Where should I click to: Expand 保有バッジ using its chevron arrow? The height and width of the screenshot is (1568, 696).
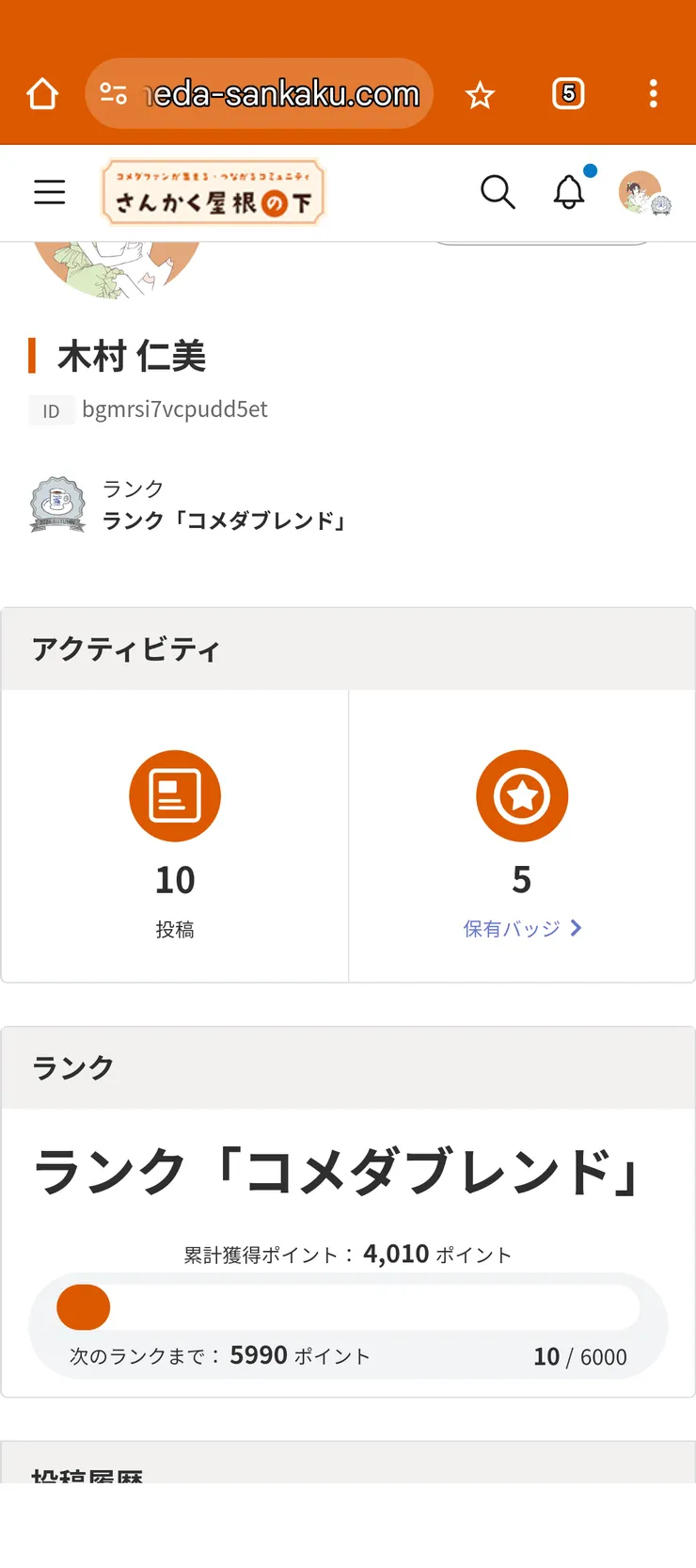575,929
